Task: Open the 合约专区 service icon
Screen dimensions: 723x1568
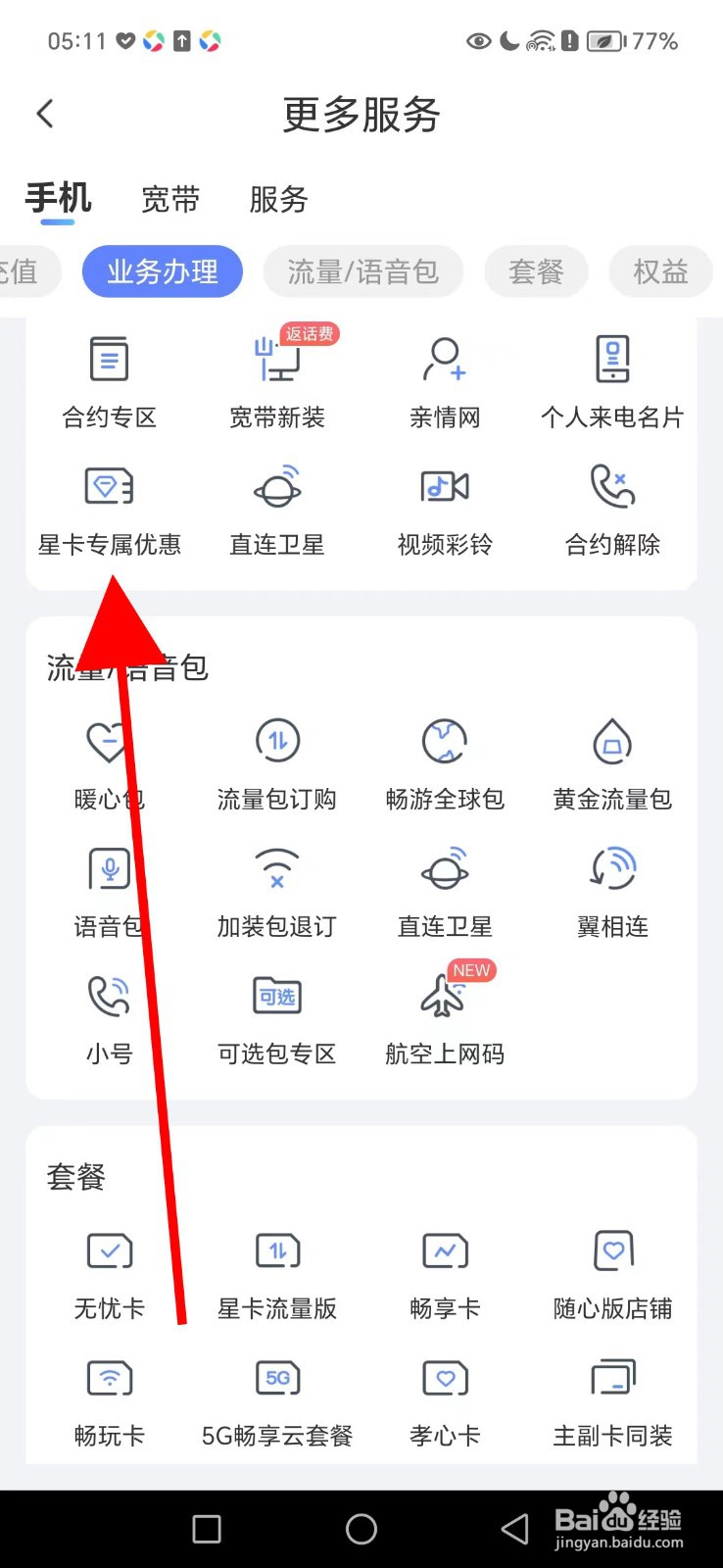Action: 108,377
